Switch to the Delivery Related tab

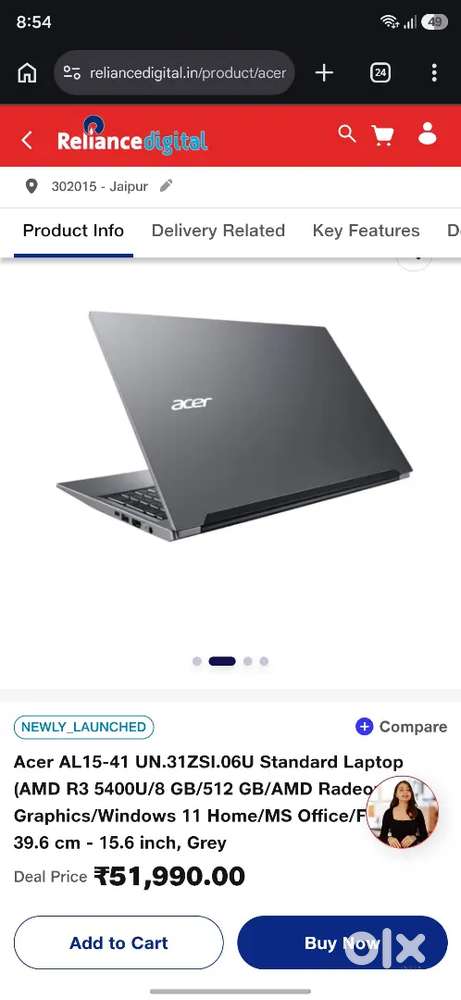point(218,230)
